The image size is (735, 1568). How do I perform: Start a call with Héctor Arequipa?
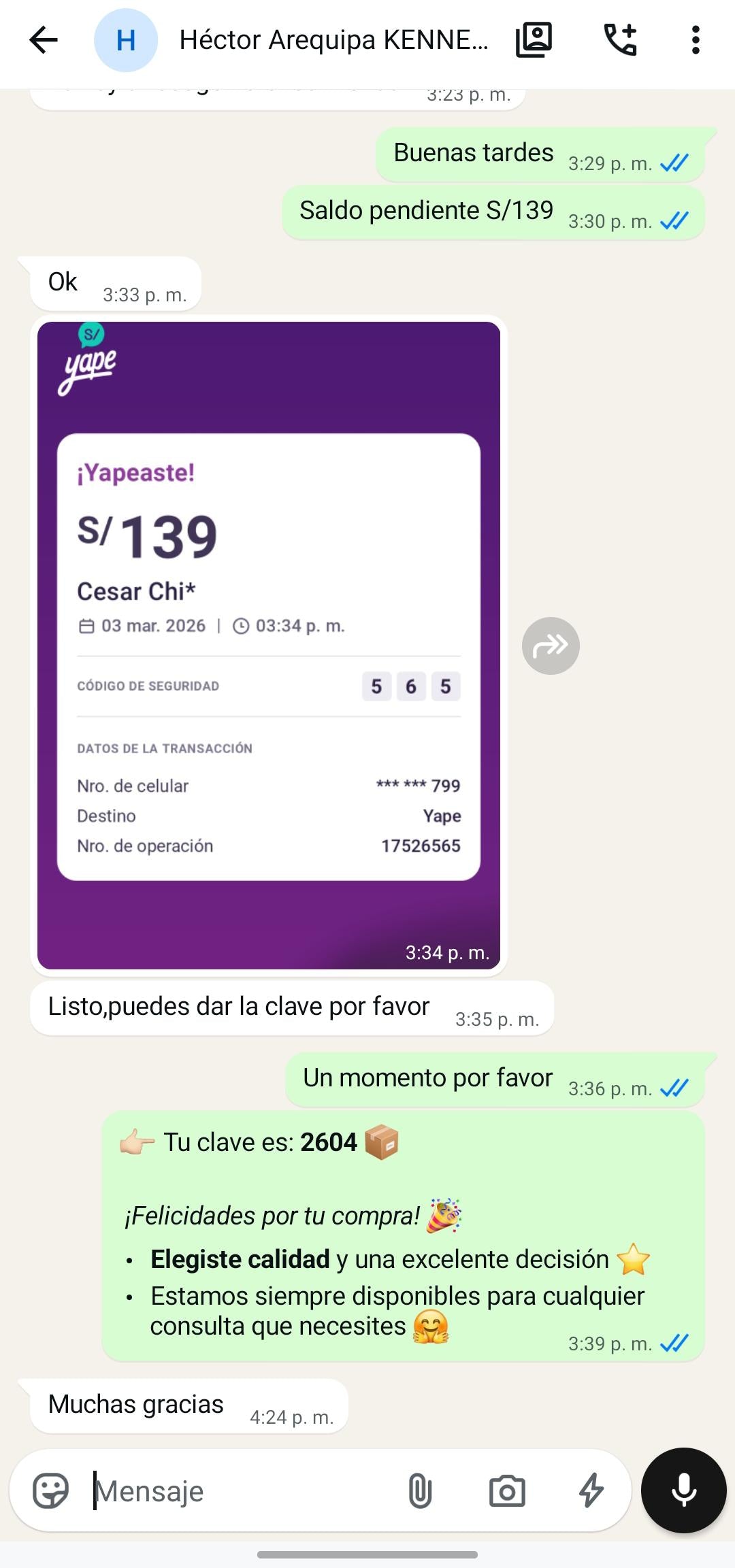(x=620, y=40)
